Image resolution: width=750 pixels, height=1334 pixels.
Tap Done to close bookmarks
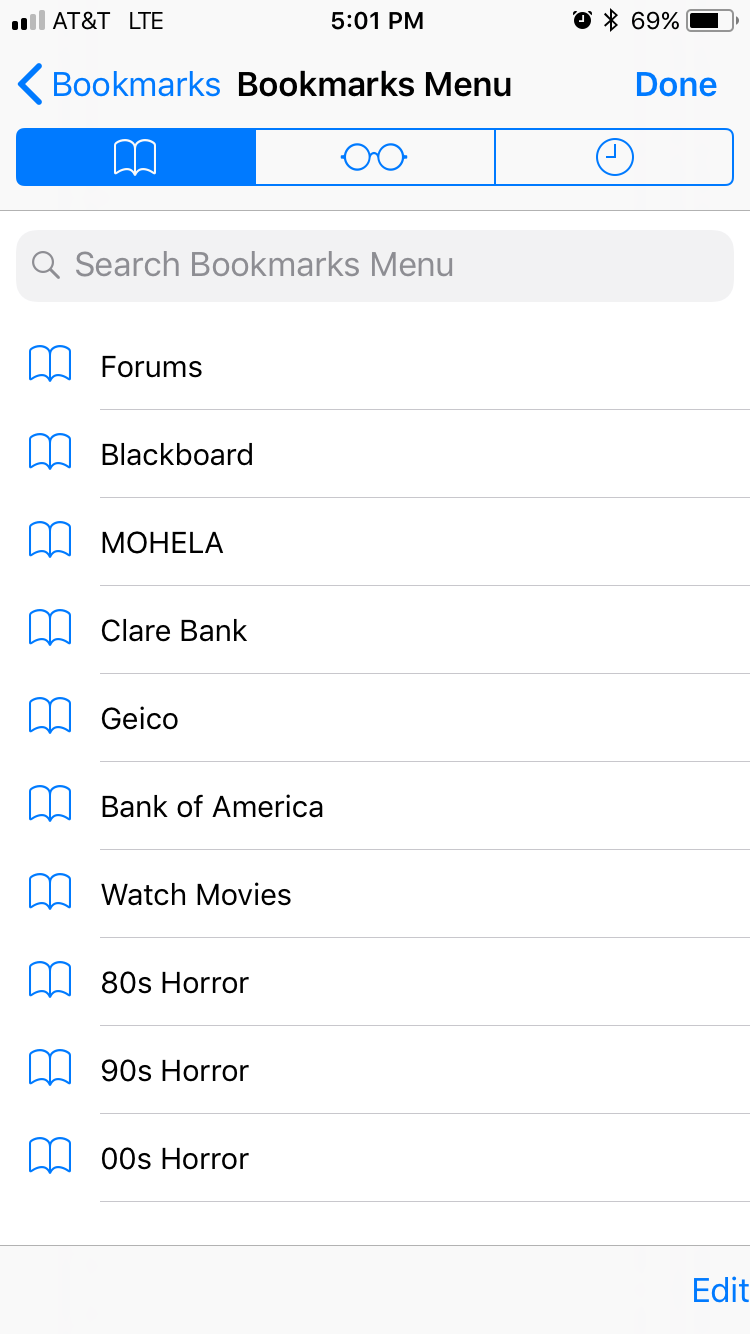tap(675, 85)
